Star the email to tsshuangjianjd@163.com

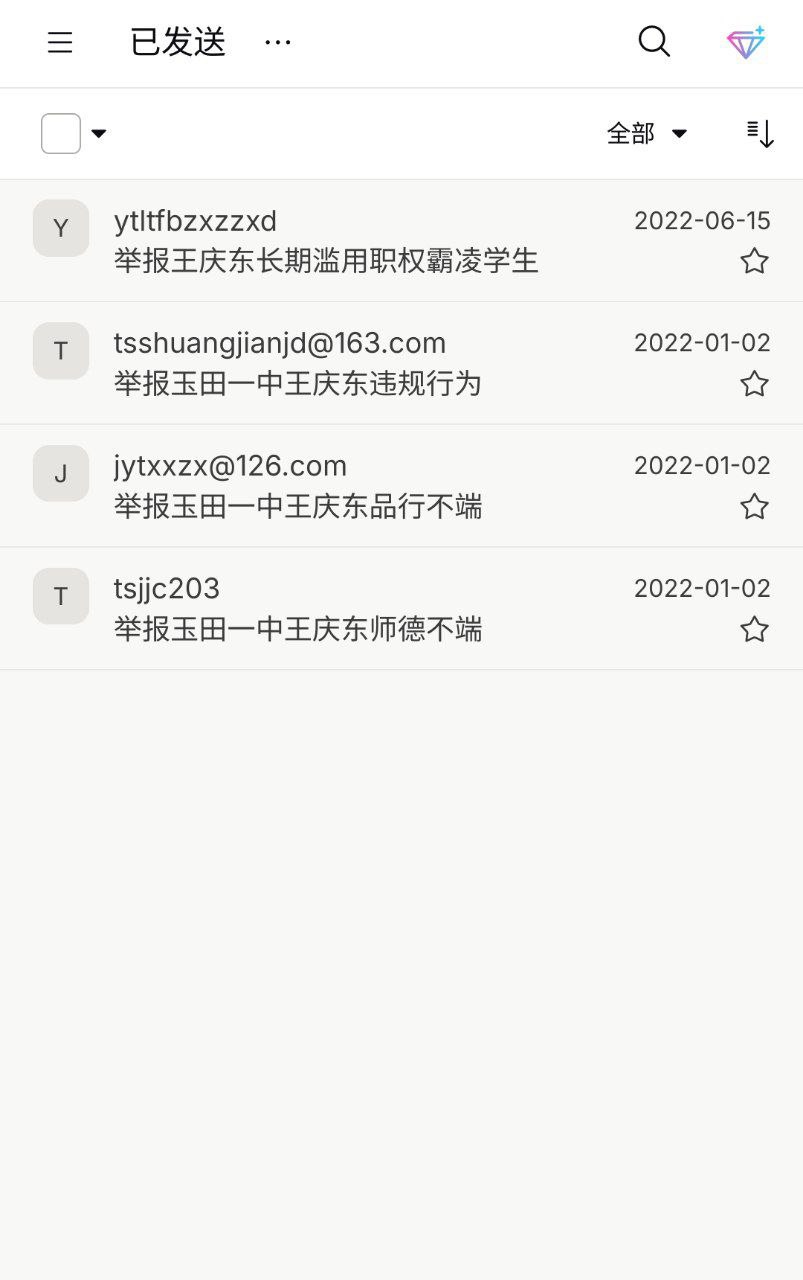[754, 384]
